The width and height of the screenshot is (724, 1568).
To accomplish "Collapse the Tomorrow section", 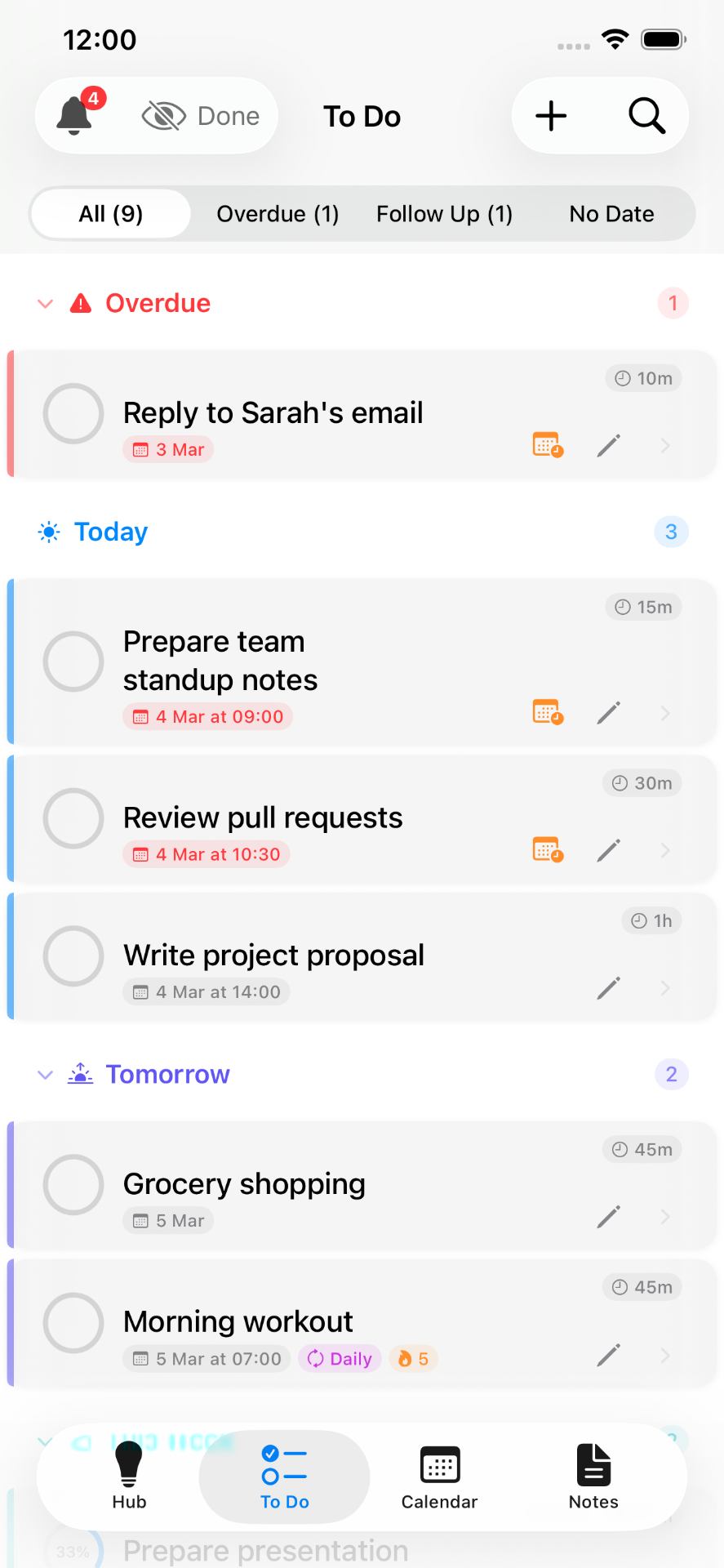I will pos(46,1075).
